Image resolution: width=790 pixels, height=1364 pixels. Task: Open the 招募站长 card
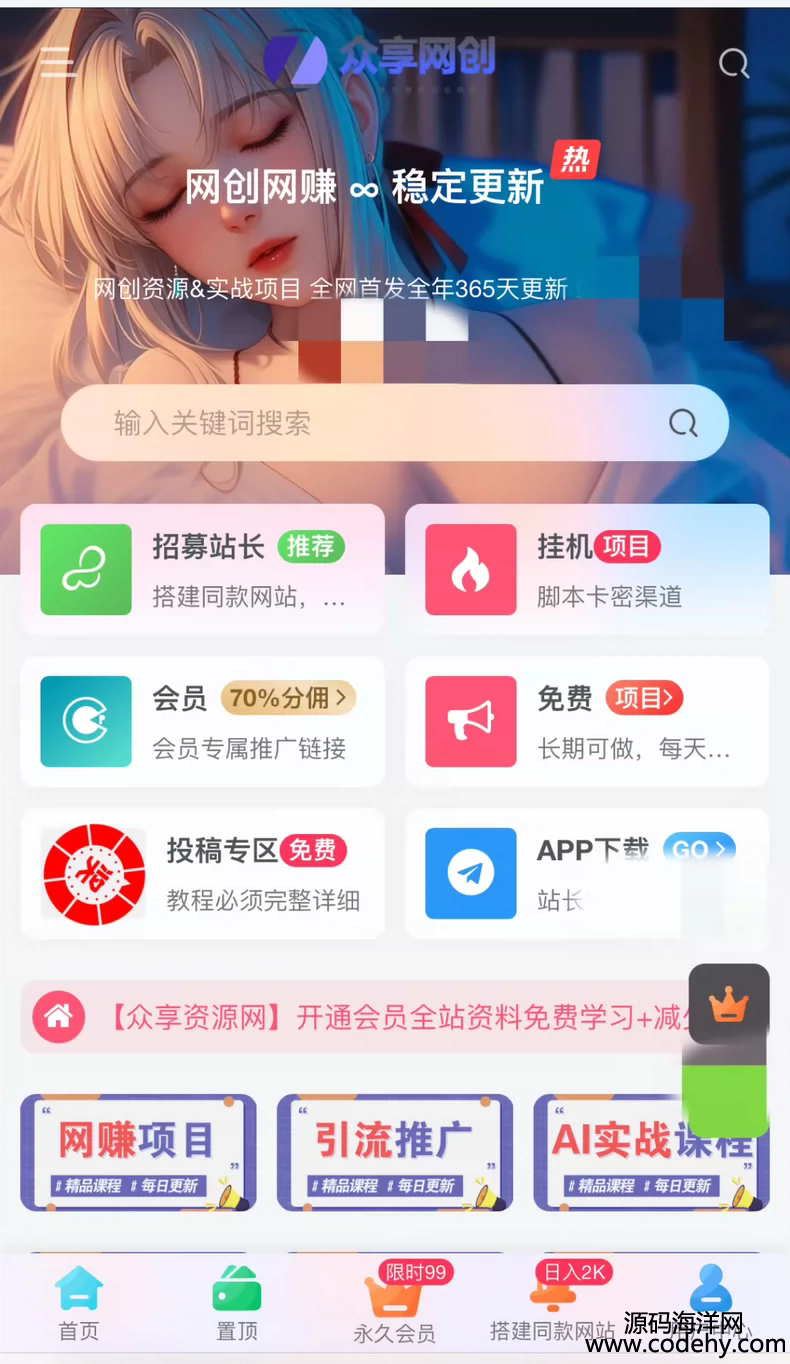pos(202,569)
